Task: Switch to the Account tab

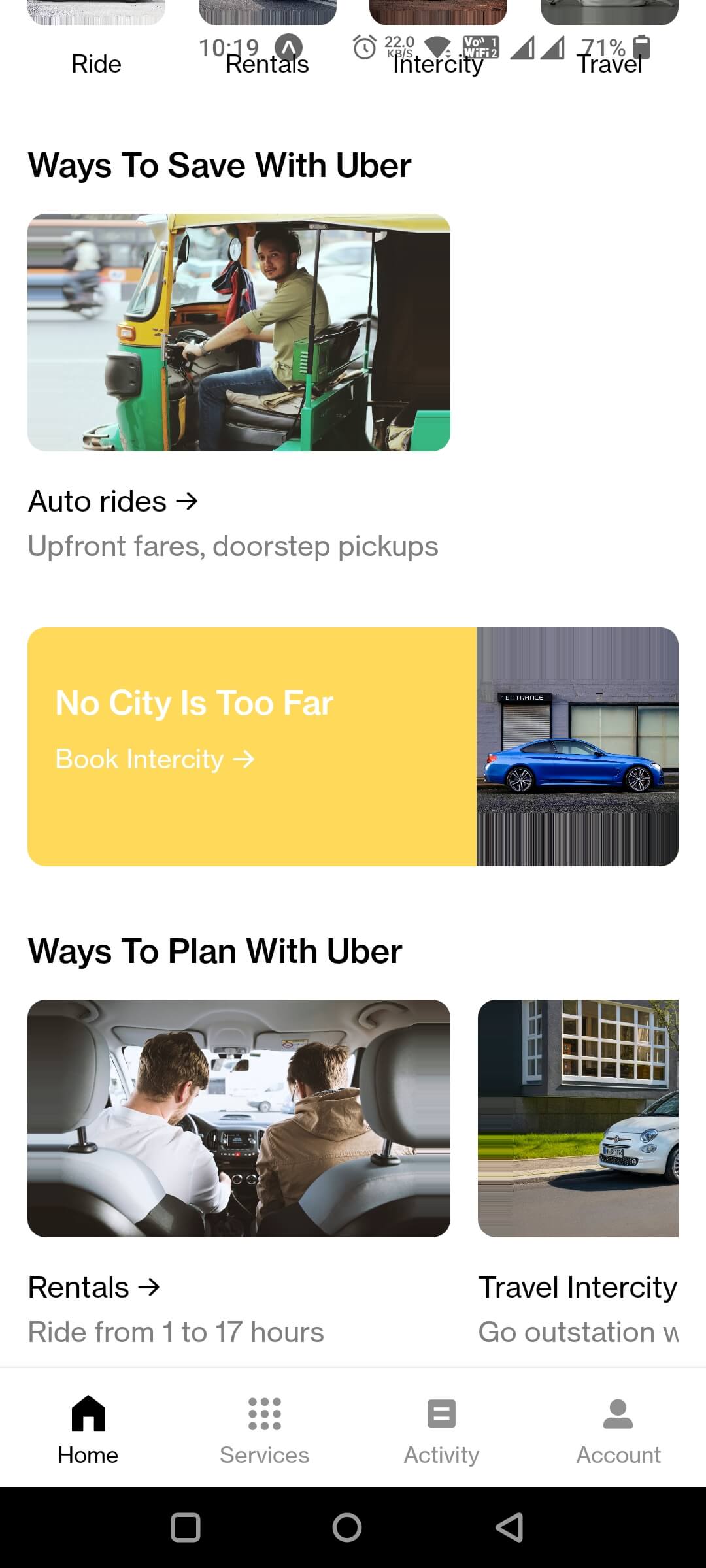Action: click(x=618, y=1429)
